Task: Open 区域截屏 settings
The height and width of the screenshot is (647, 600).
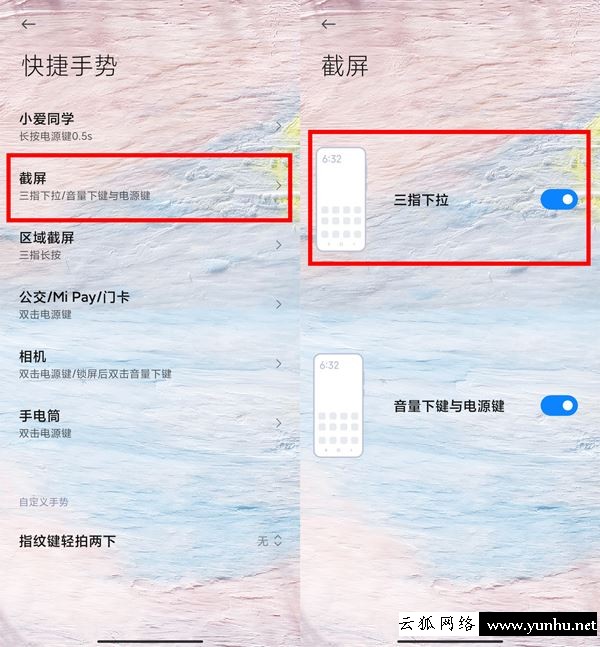Action: coord(150,246)
